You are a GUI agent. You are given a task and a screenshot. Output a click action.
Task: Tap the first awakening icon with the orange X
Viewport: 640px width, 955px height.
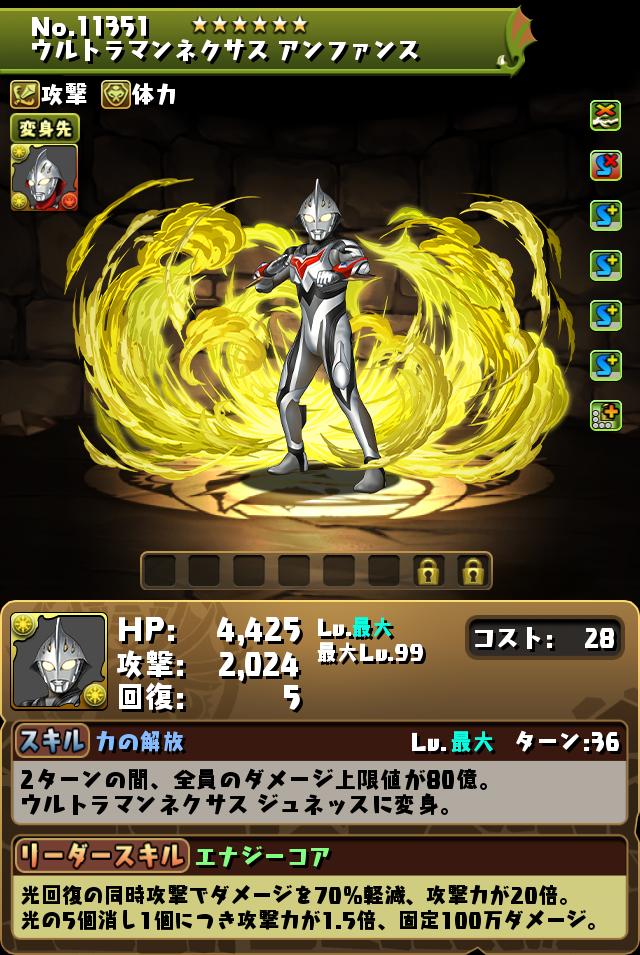click(605, 116)
